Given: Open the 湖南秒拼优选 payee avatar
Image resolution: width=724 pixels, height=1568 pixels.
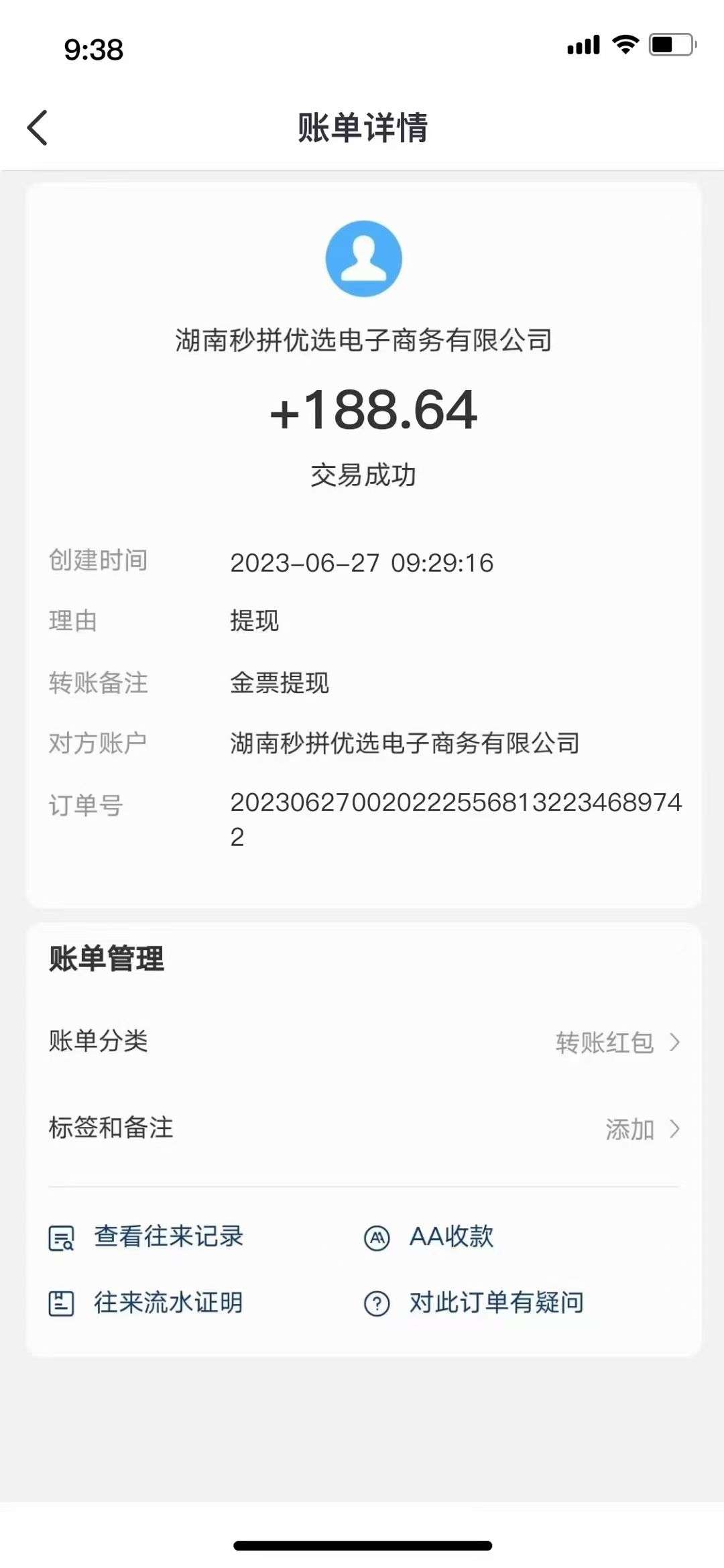Looking at the screenshot, I should pyautogui.click(x=363, y=259).
